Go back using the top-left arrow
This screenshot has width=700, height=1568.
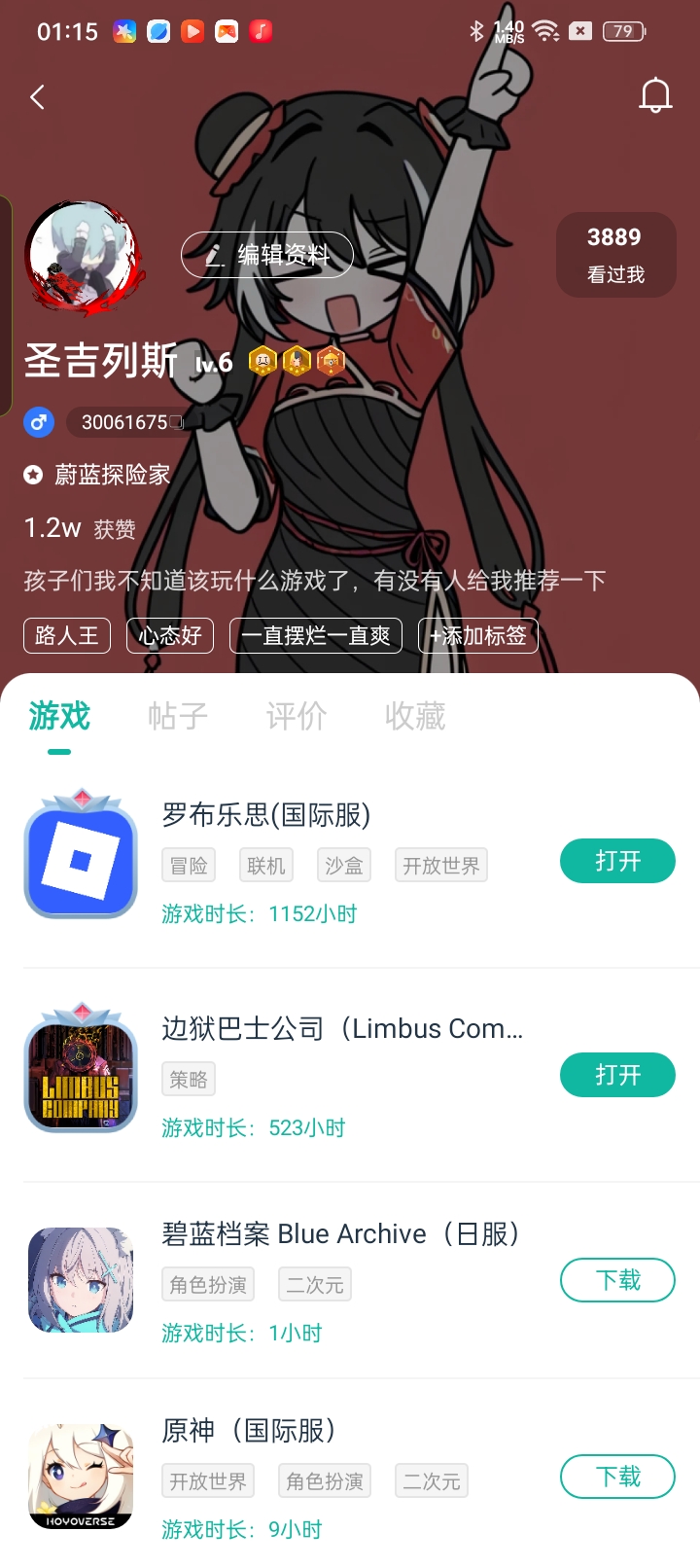coord(38,97)
